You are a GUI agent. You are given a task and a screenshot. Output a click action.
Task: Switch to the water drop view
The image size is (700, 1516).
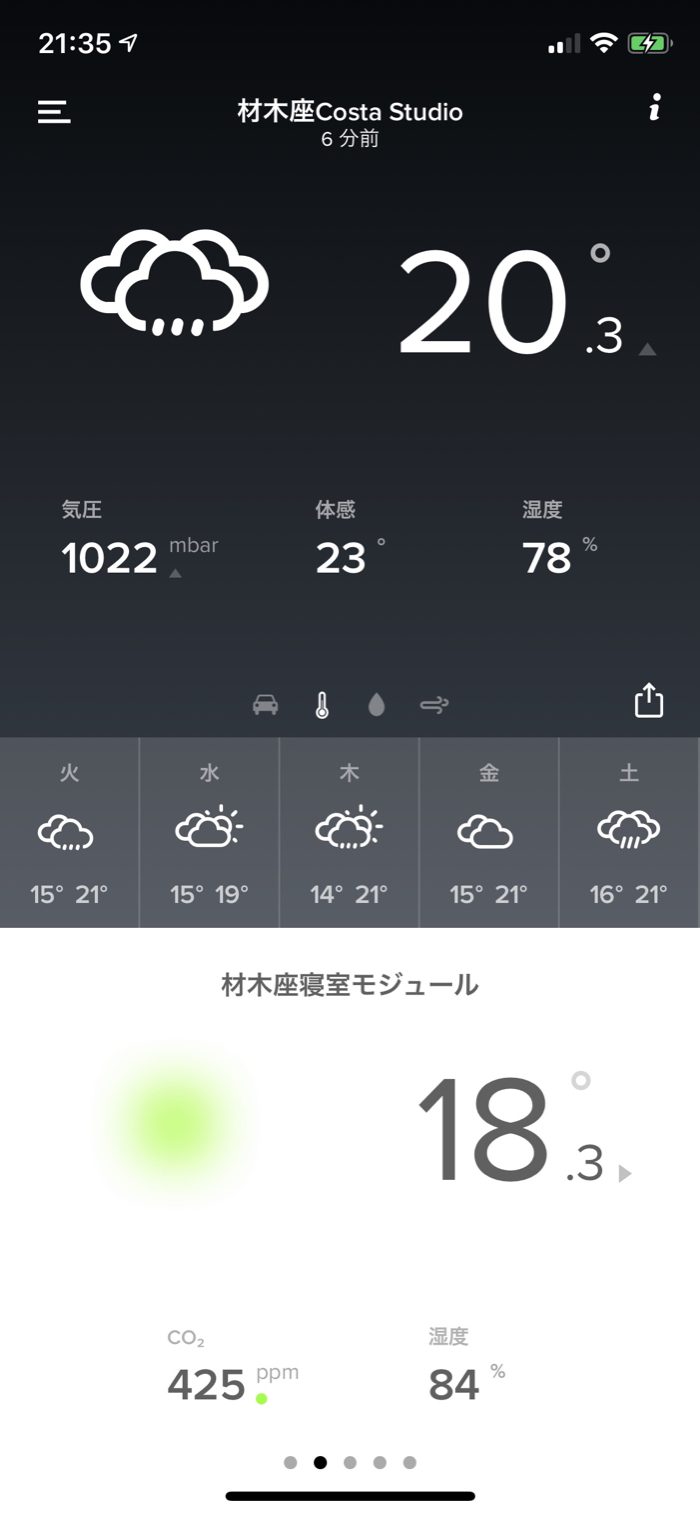(x=376, y=706)
